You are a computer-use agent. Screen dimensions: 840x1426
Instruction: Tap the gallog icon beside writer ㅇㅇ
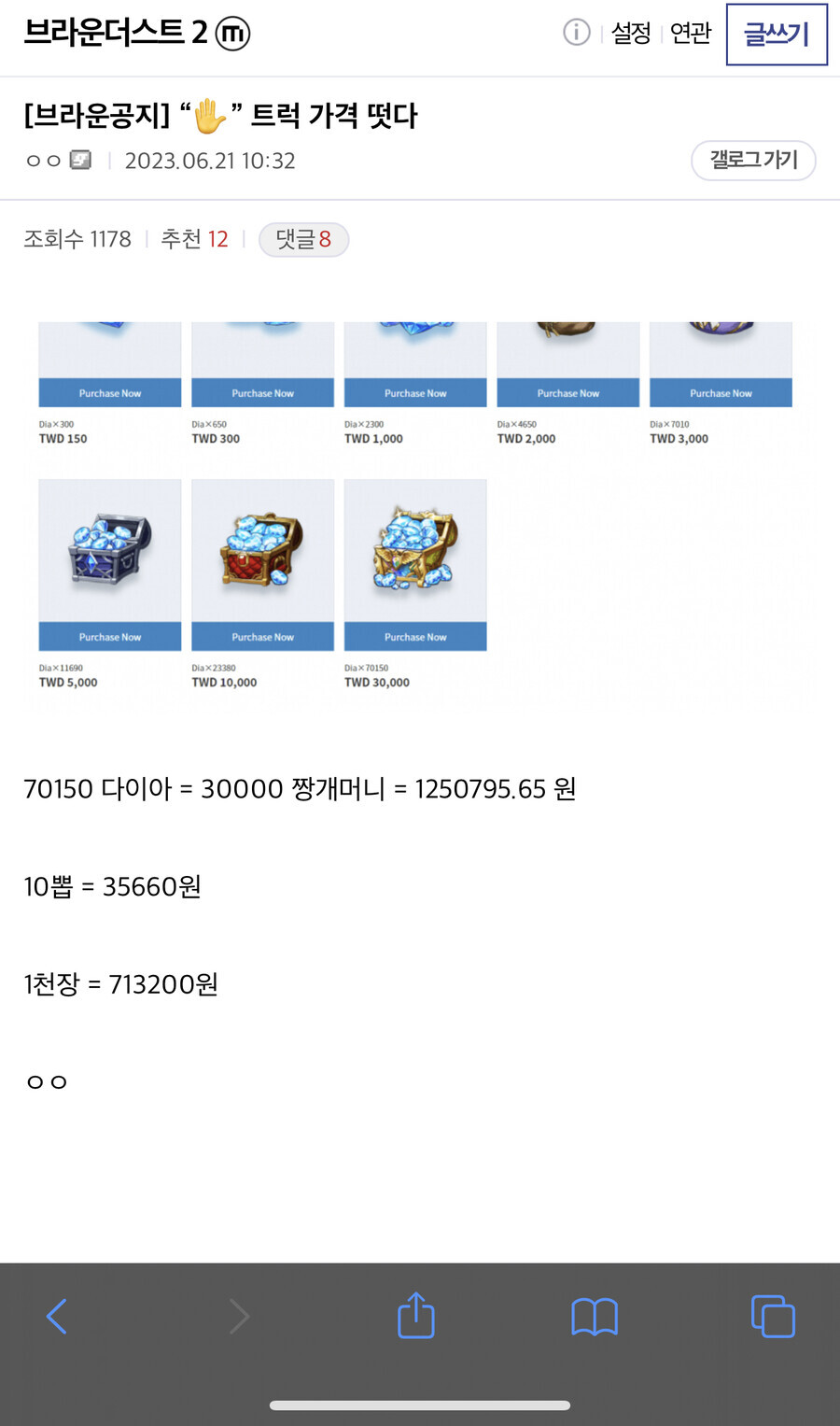click(x=79, y=160)
